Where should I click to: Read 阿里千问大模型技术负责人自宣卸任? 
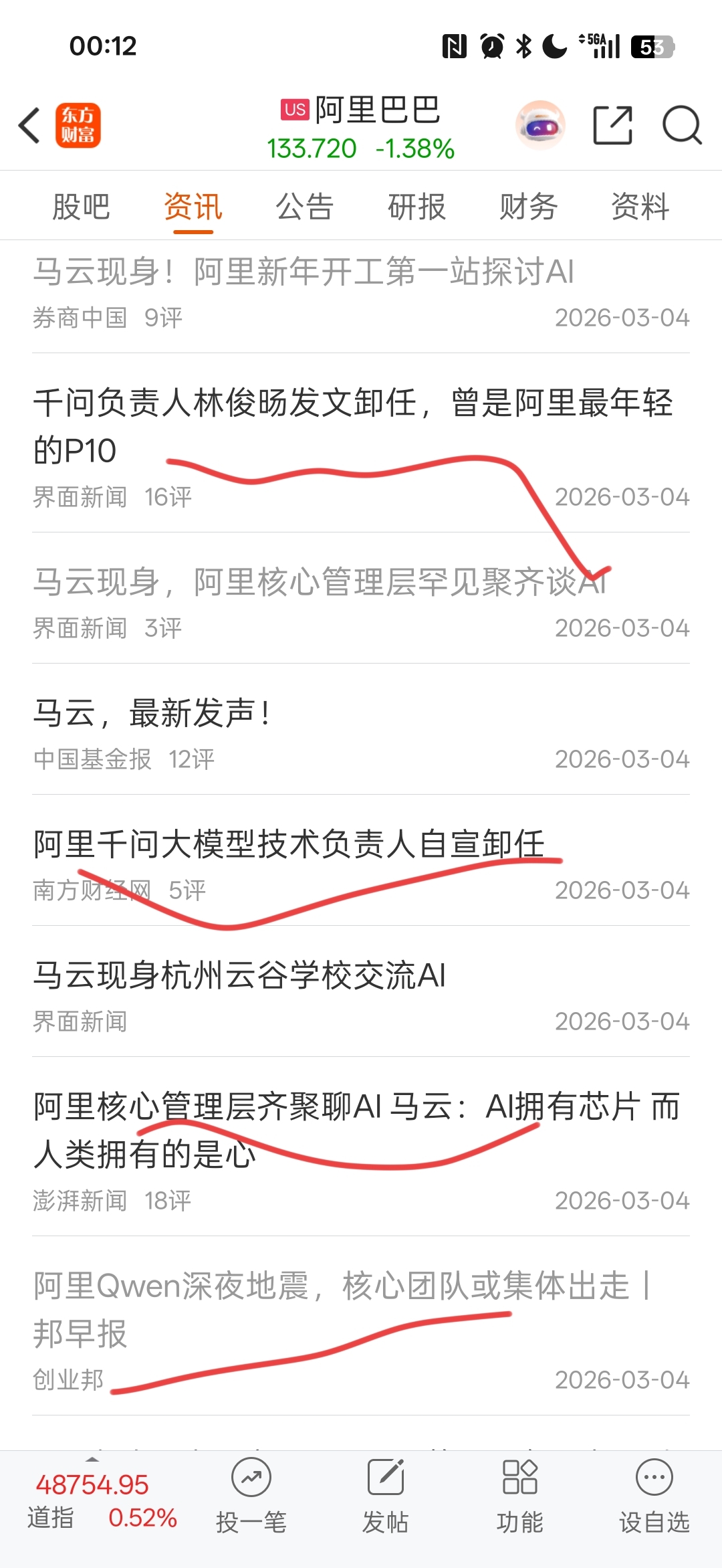[289, 844]
